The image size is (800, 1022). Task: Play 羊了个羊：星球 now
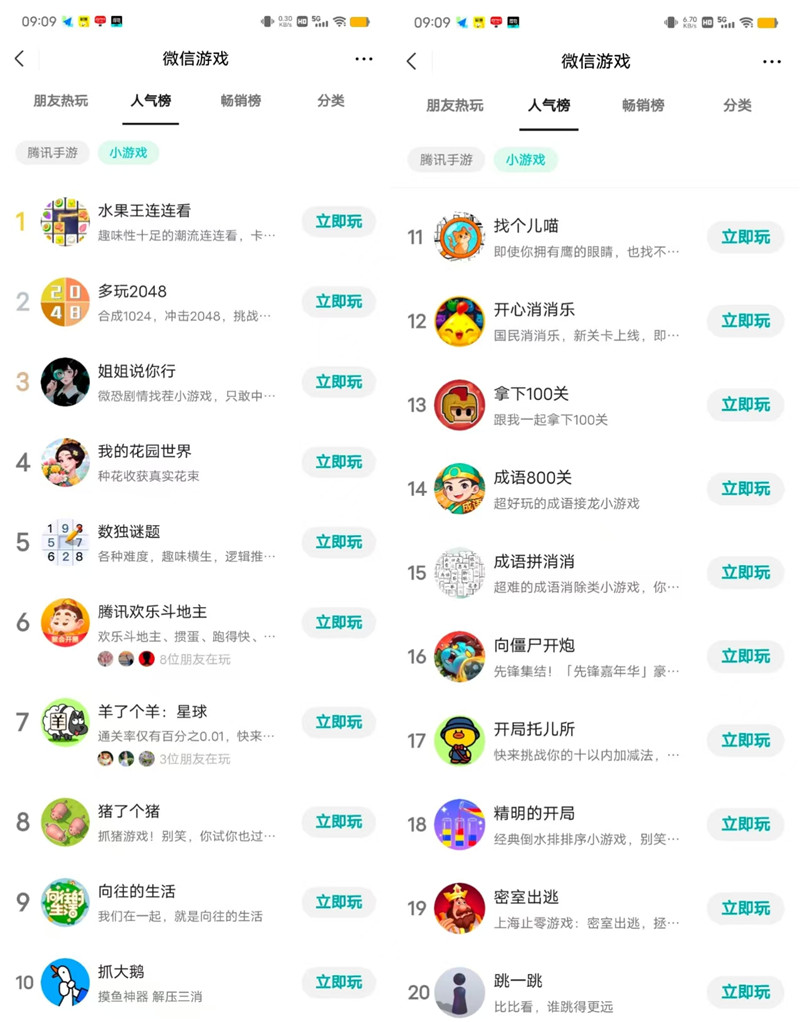(x=338, y=722)
